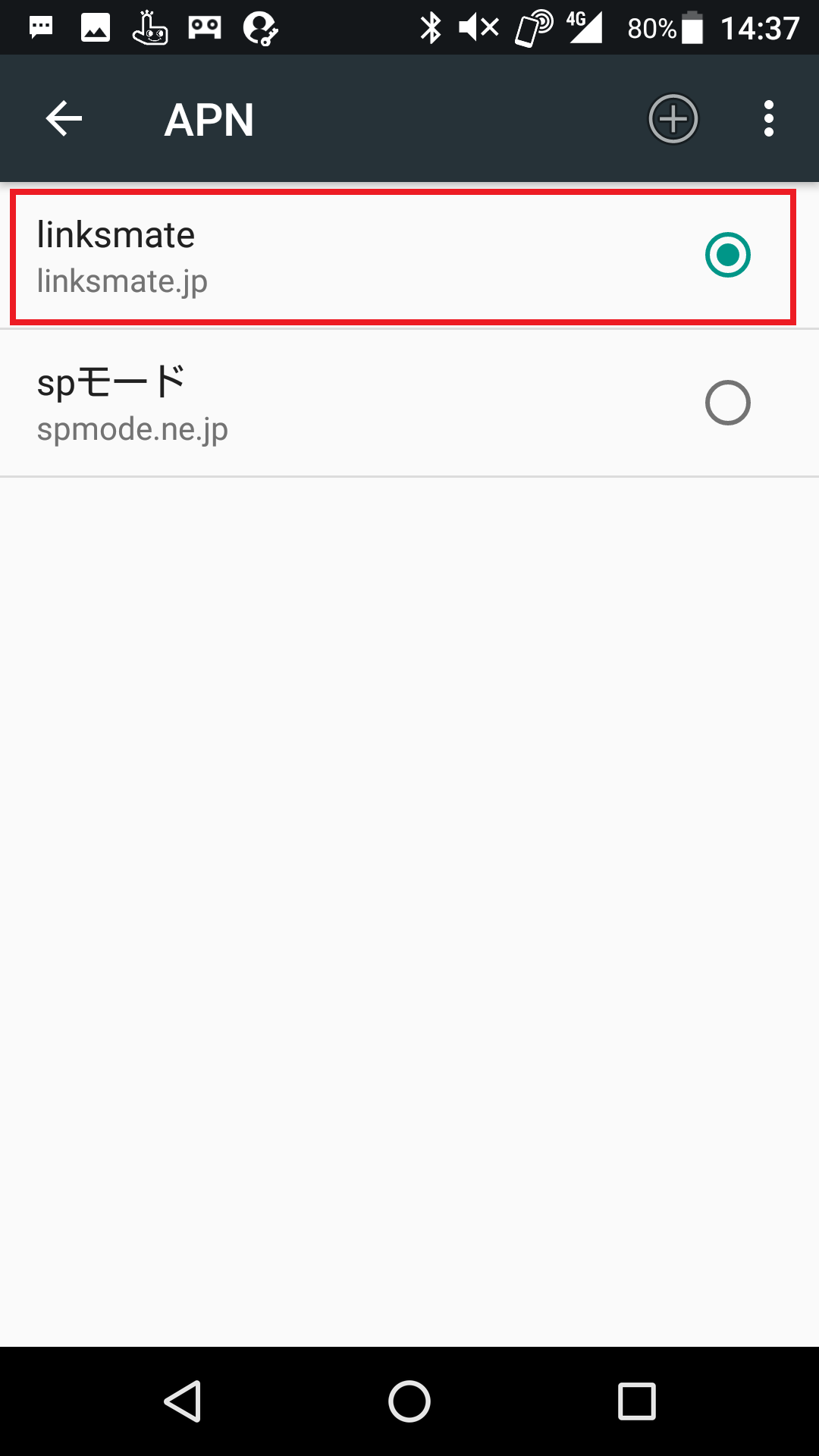819x1456 pixels.
Task: Select the linksmate APN radio button
Action: (726, 256)
